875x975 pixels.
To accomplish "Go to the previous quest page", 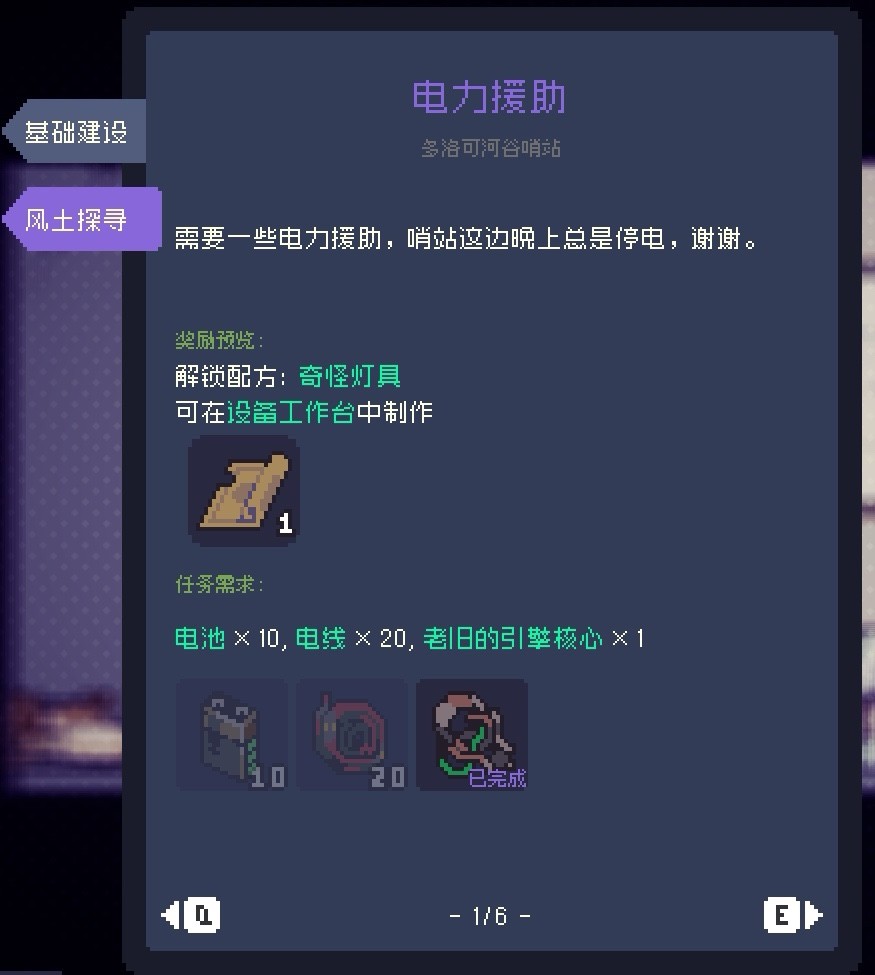I will (x=192, y=914).
